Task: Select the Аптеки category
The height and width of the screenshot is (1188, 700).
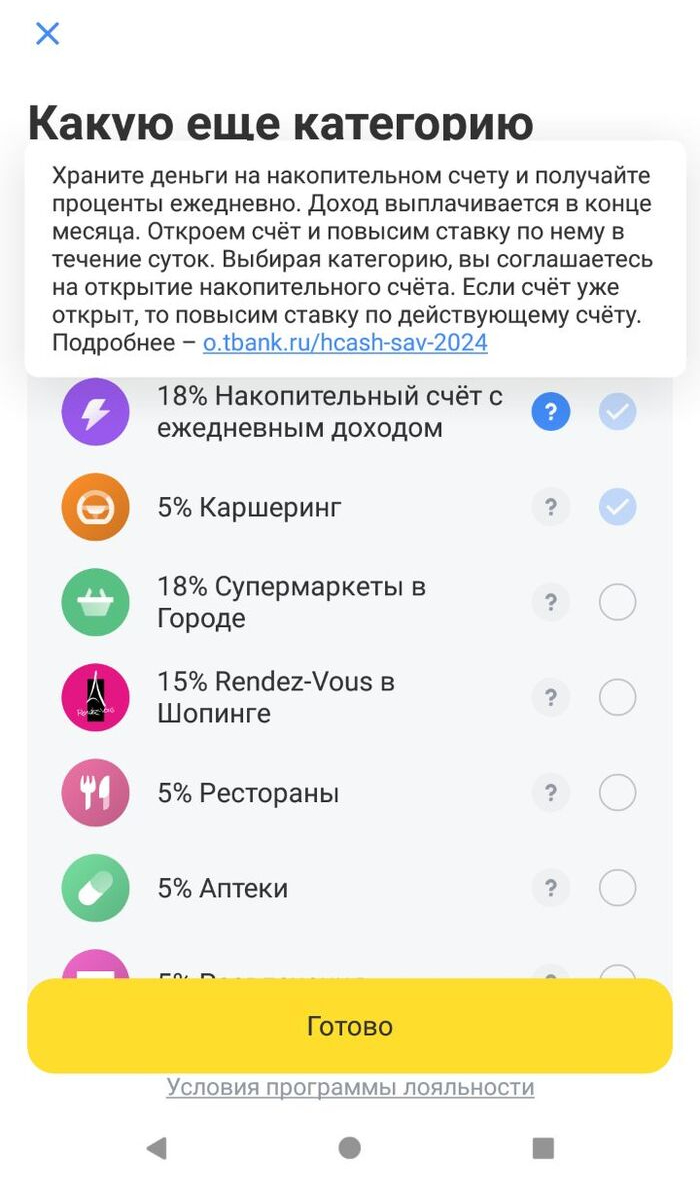Action: (x=617, y=888)
